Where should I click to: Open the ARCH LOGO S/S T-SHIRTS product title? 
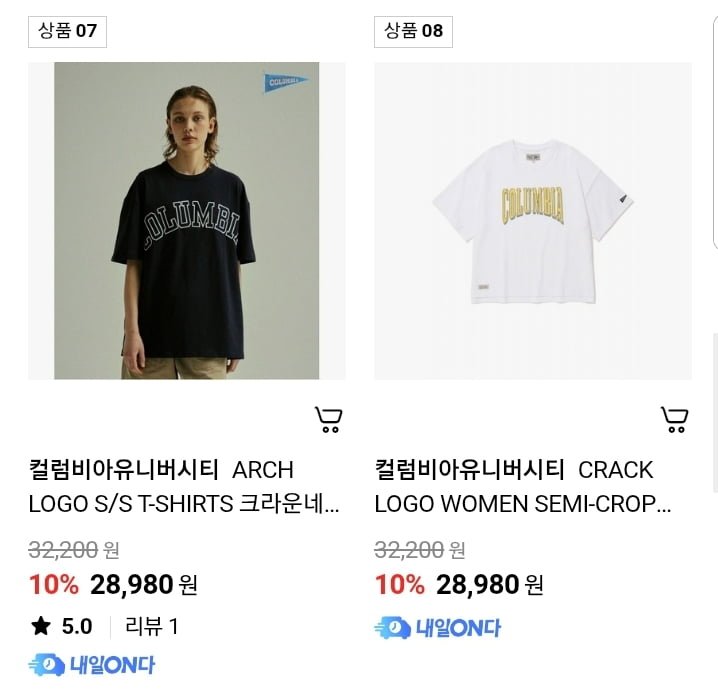(185, 487)
